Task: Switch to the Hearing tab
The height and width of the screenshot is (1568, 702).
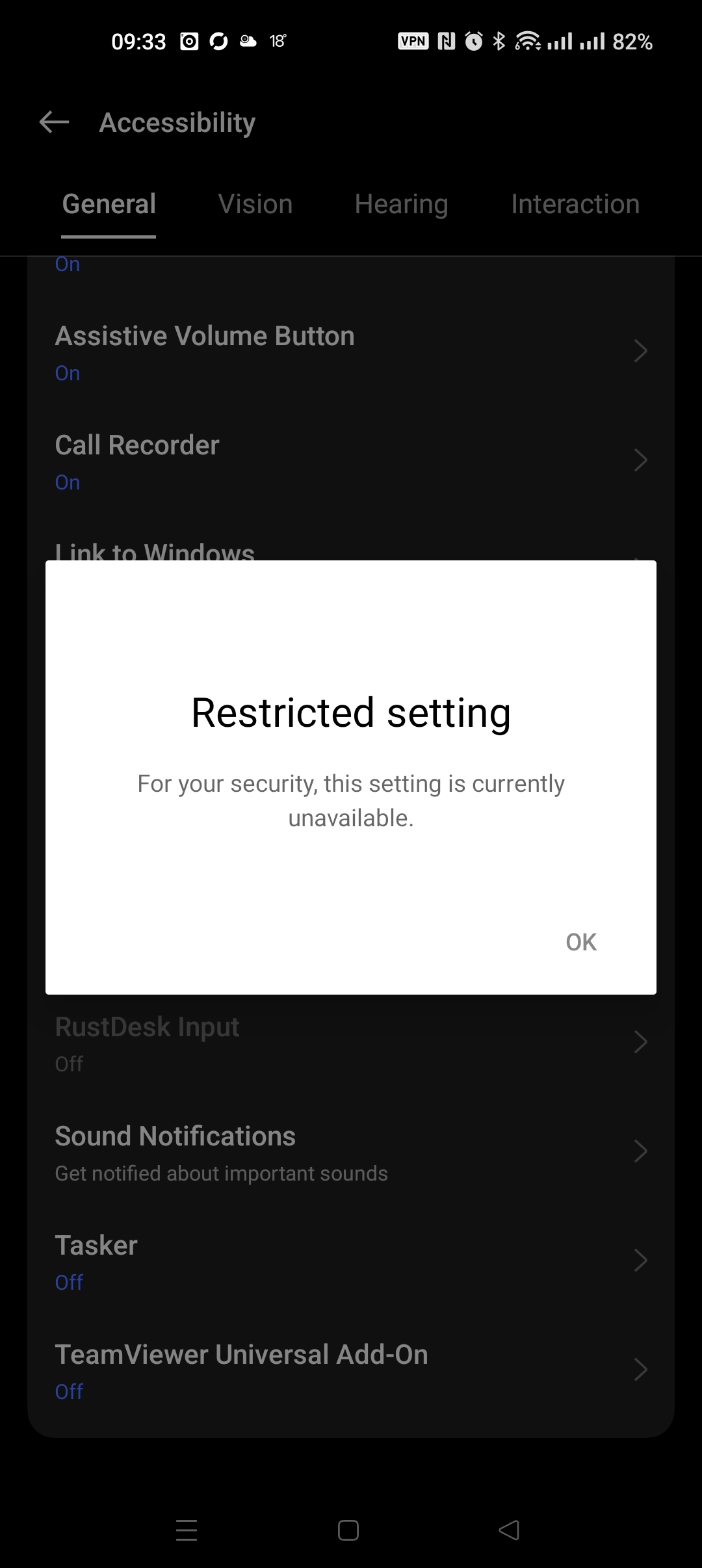Action: [x=402, y=204]
